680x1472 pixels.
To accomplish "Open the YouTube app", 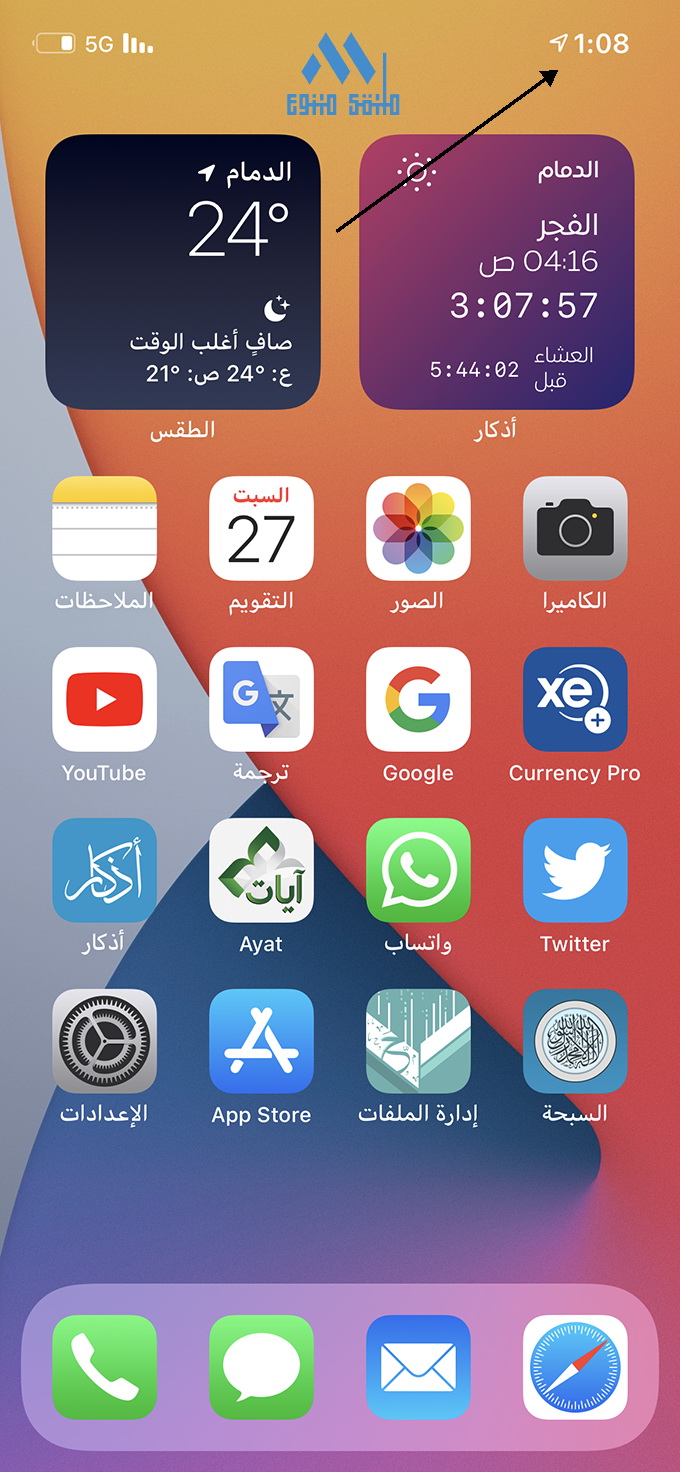I will coord(105,699).
